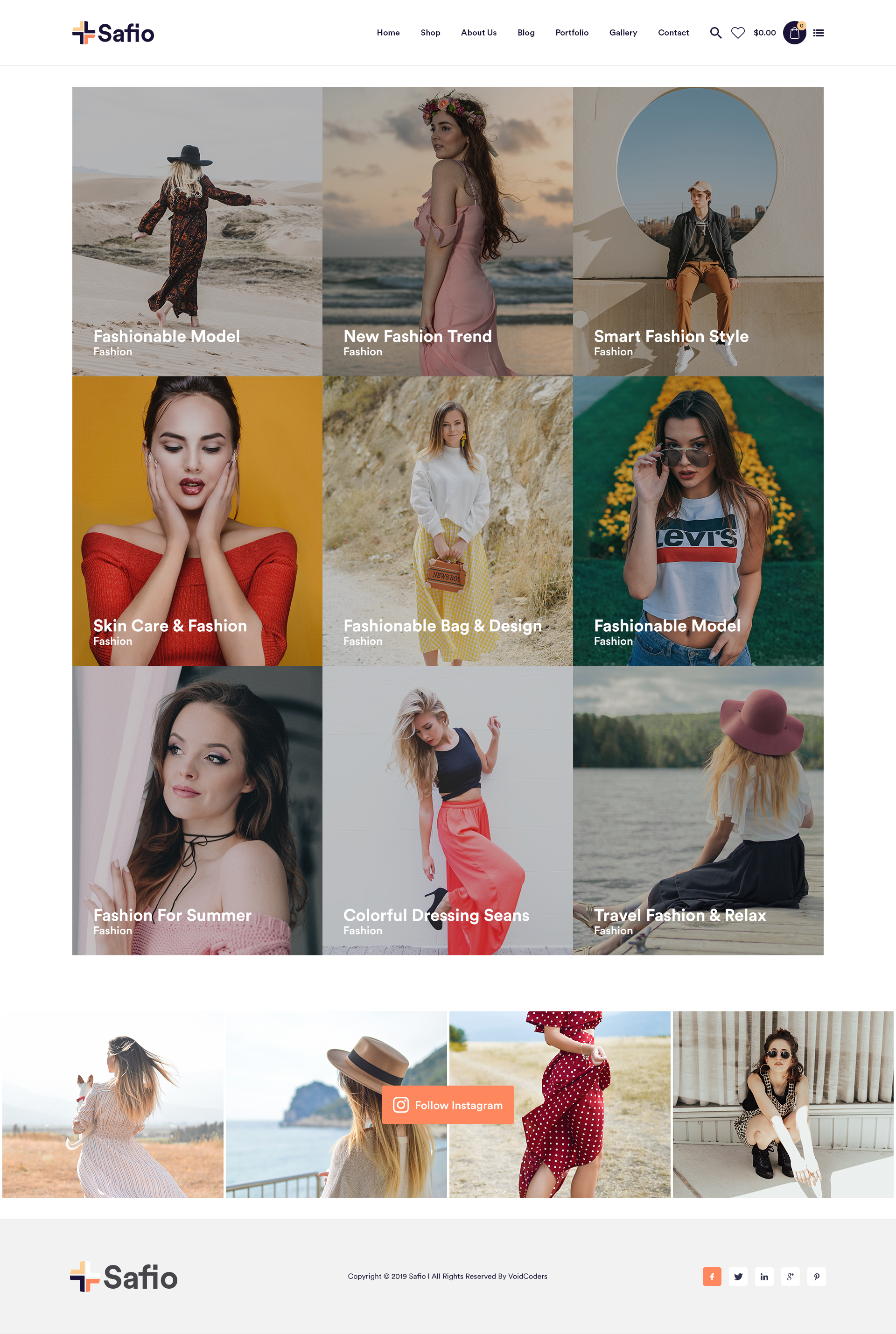This screenshot has height=1334, width=896.
Task: Open the list menu icon in header
Action: click(x=818, y=33)
